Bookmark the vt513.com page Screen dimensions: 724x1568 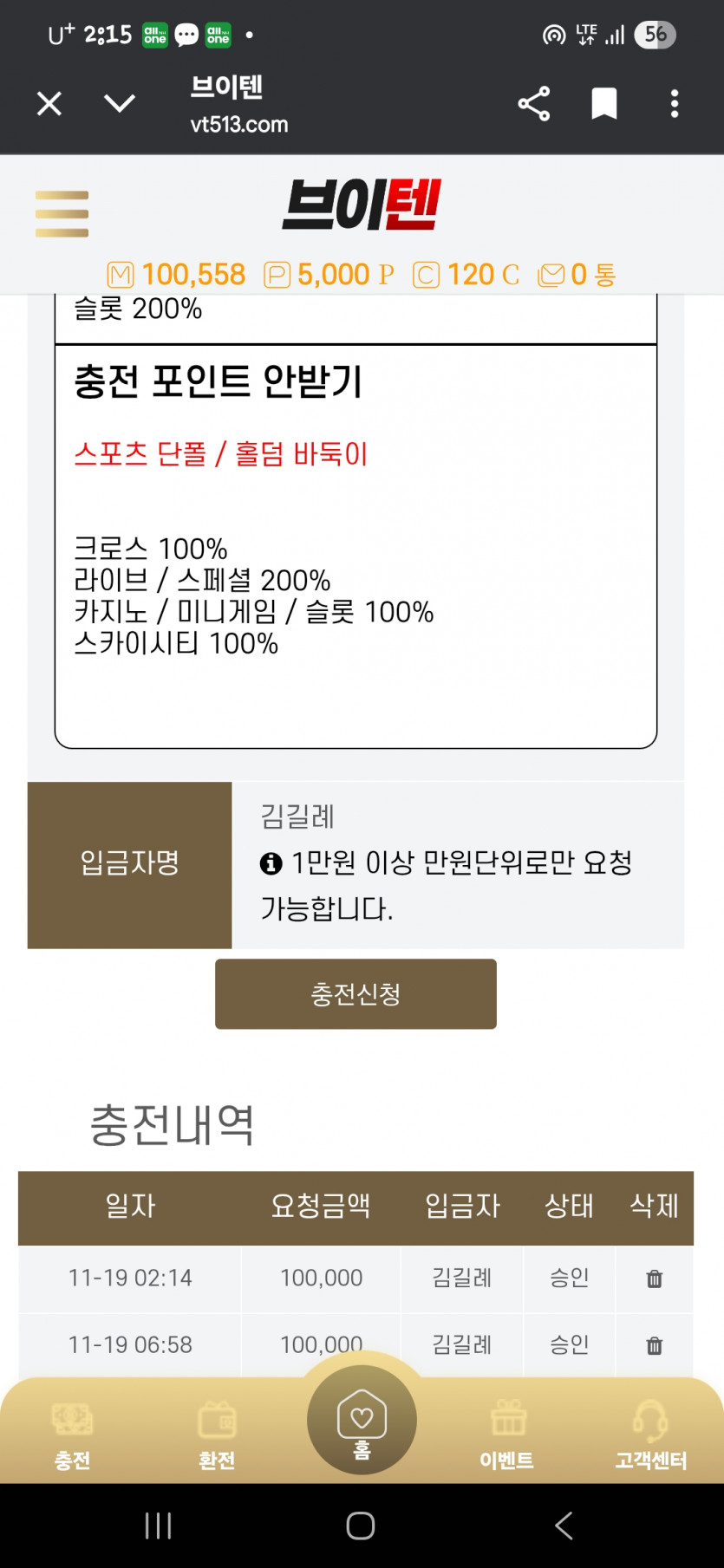pyautogui.click(x=604, y=104)
